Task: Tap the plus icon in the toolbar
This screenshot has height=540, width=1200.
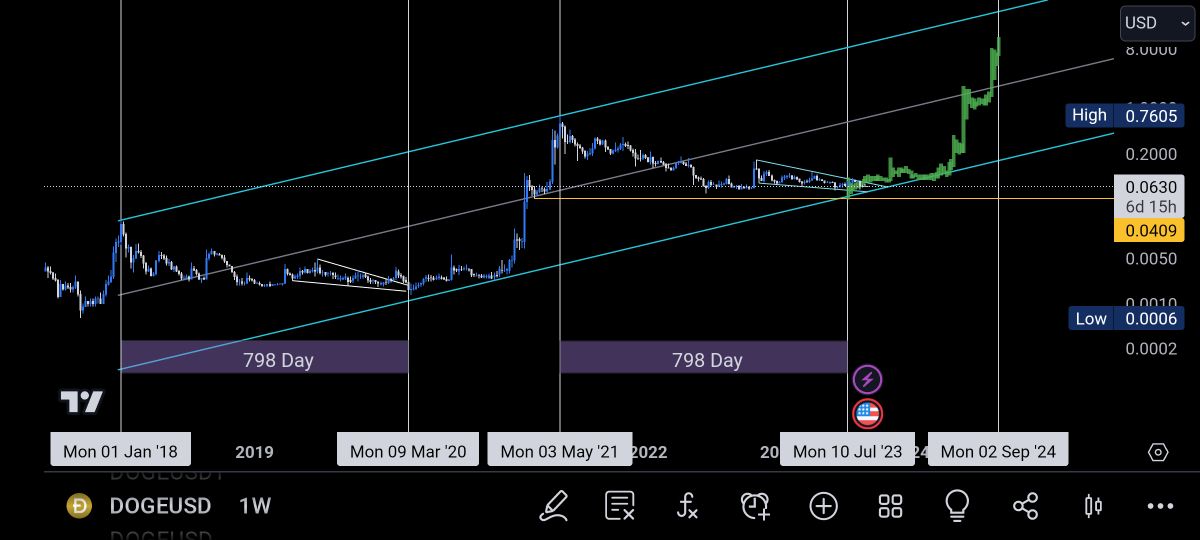Action: pos(823,505)
